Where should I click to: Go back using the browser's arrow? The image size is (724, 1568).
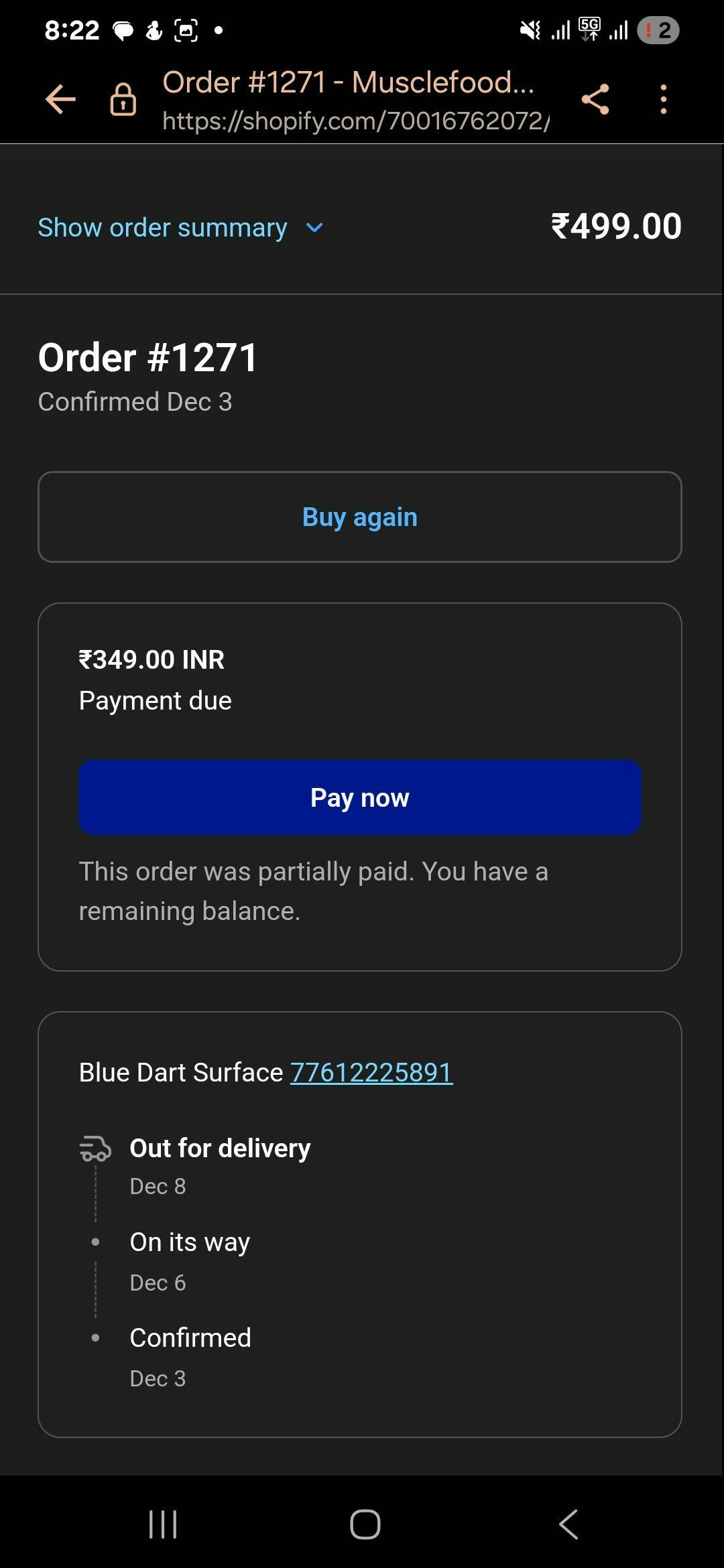[60, 100]
